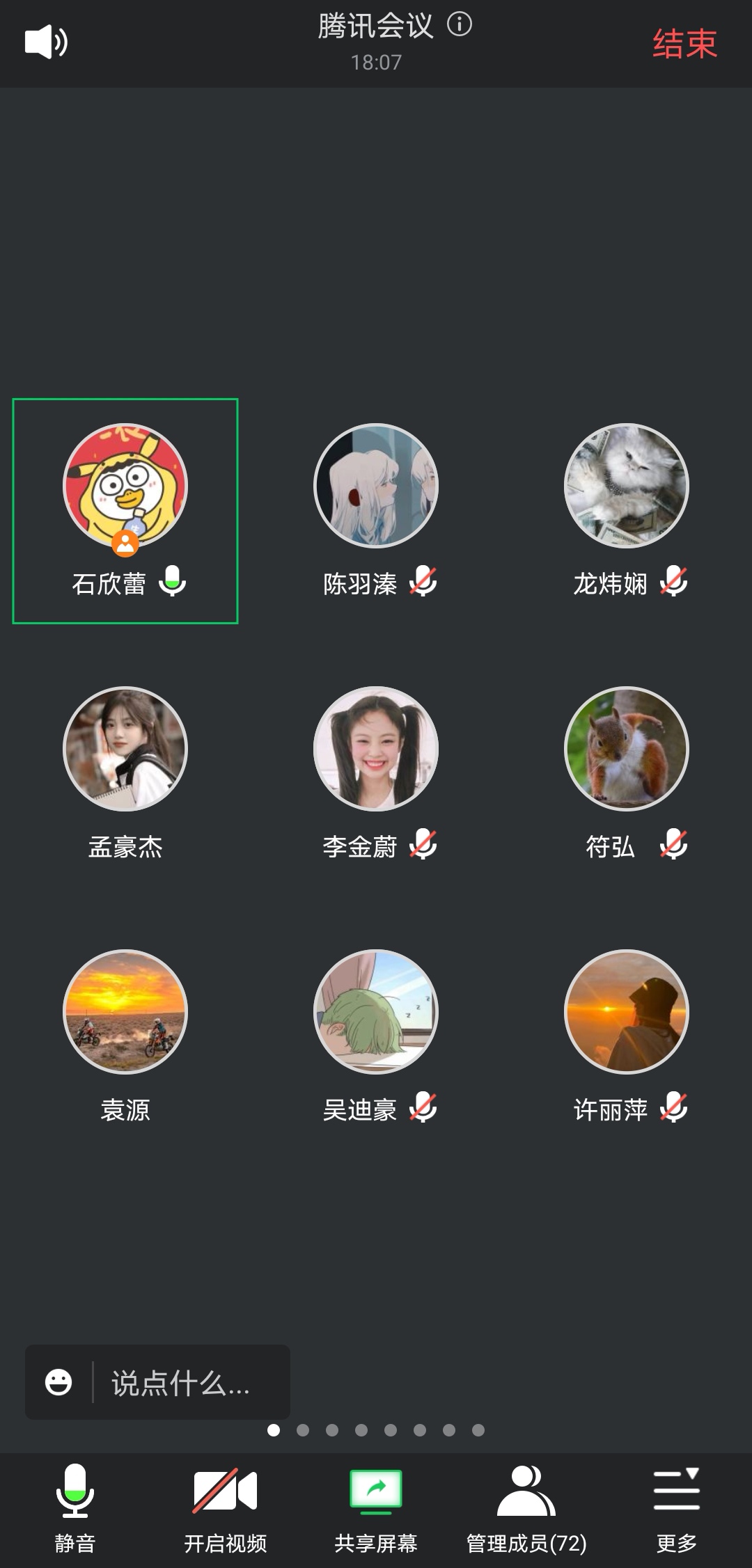Tap the 说点什么 chat input
This screenshot has width=752, height=1568.
pos(188,1383)
